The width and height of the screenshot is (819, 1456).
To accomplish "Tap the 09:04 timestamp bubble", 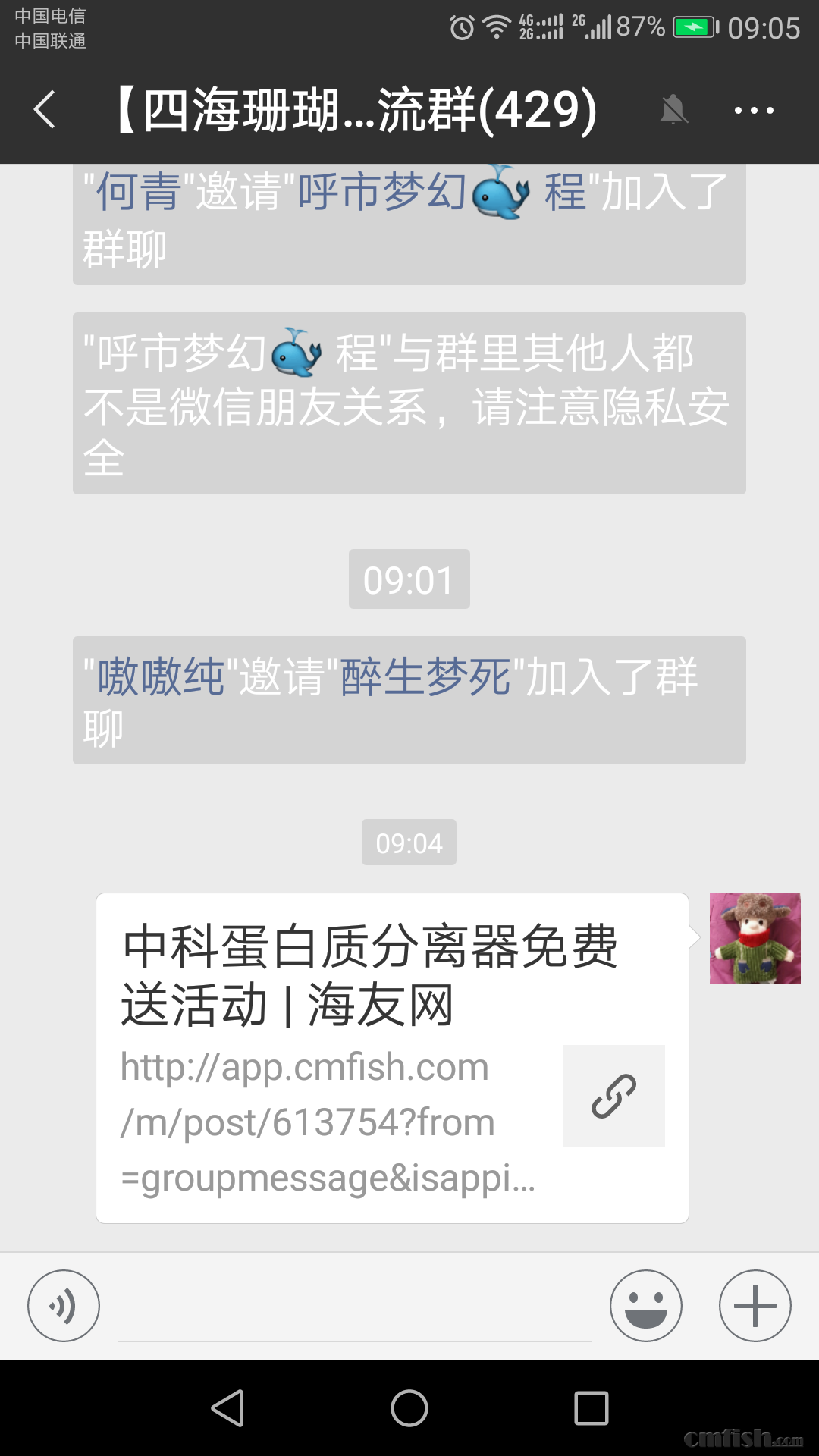I will pos(409,842).
